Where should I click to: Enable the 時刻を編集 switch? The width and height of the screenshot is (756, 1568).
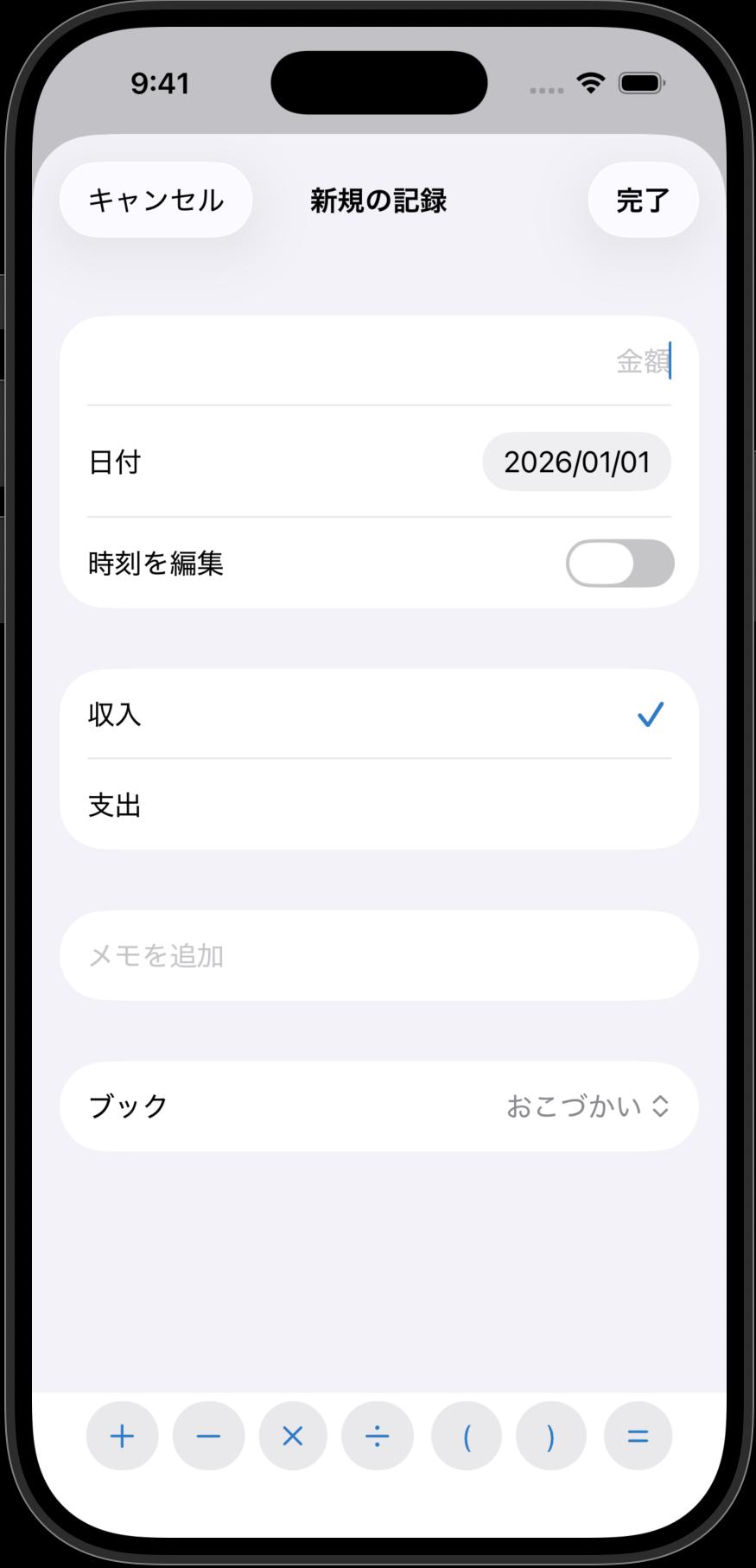click(x=620, y=563)
